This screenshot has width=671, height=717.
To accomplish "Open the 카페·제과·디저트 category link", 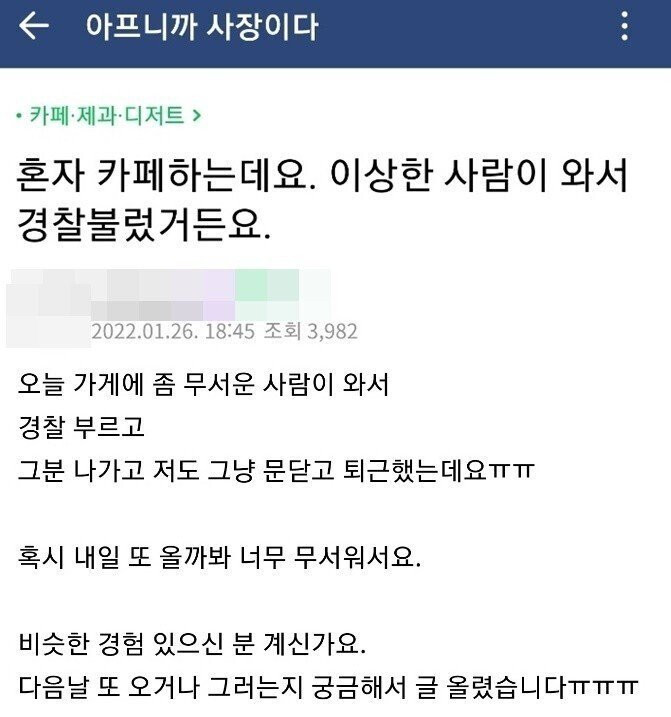I will pyautogui.click(x=110, y=116).
